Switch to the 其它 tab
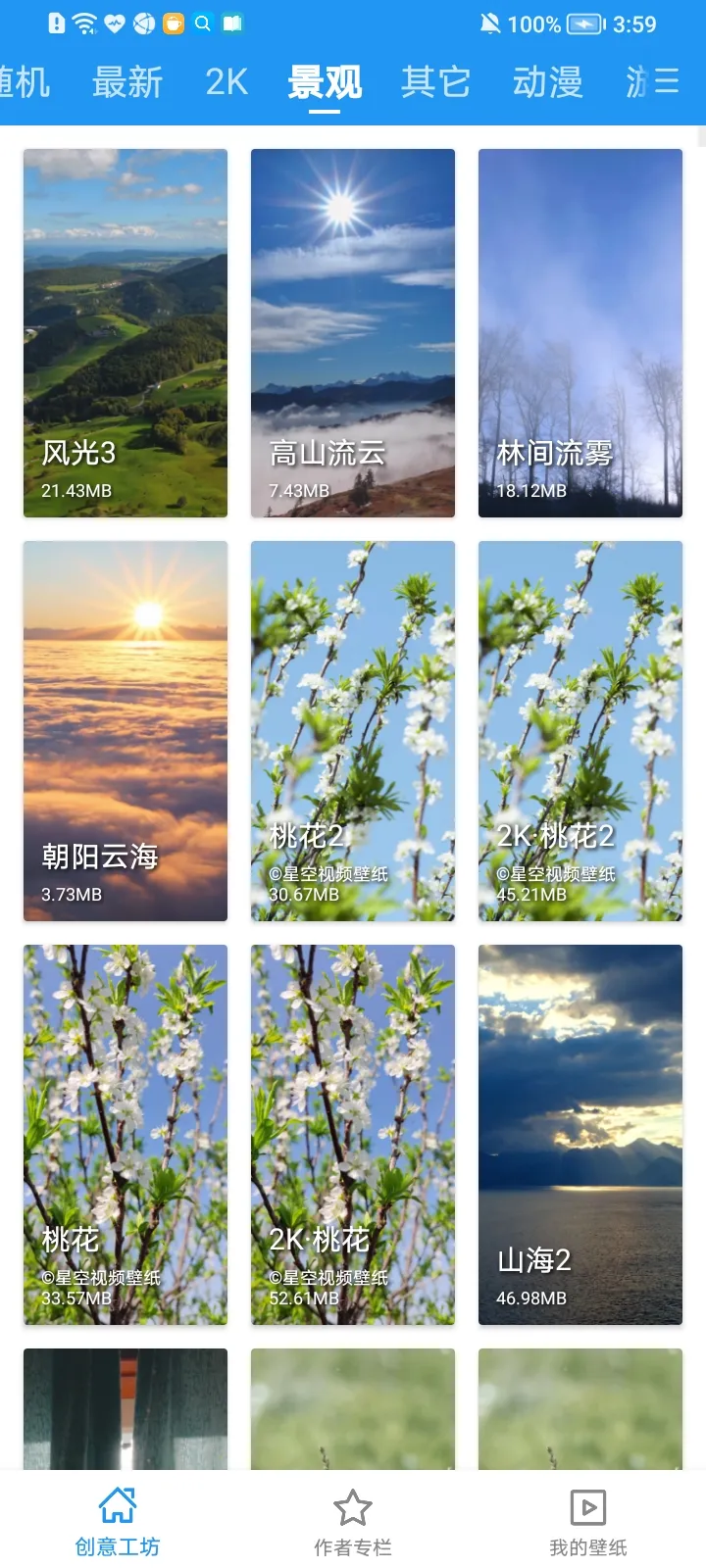This screenshot has height=1568, width=706. pos(435,82)
